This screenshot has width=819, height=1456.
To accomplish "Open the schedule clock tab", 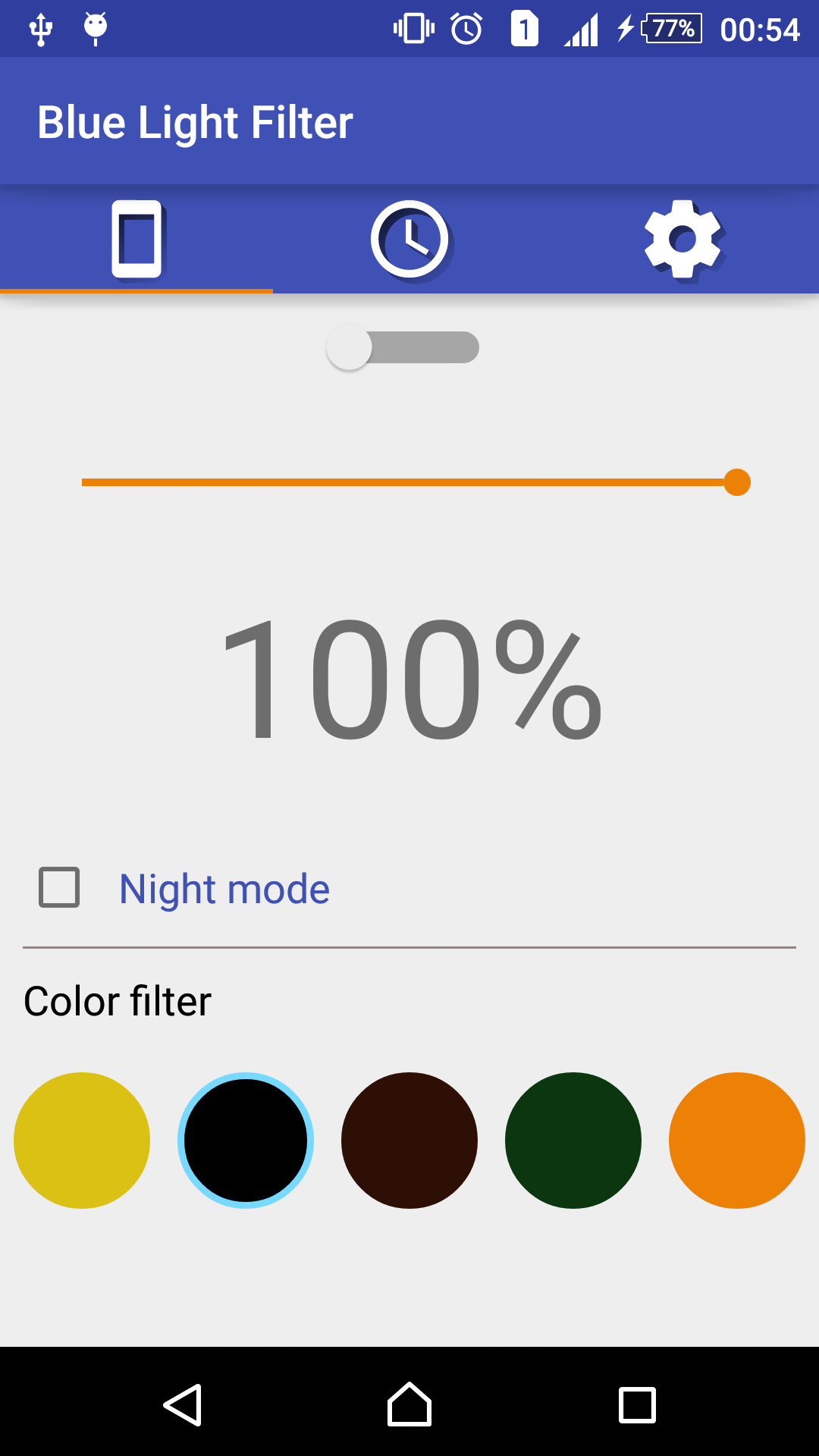I will coord(409,239).
